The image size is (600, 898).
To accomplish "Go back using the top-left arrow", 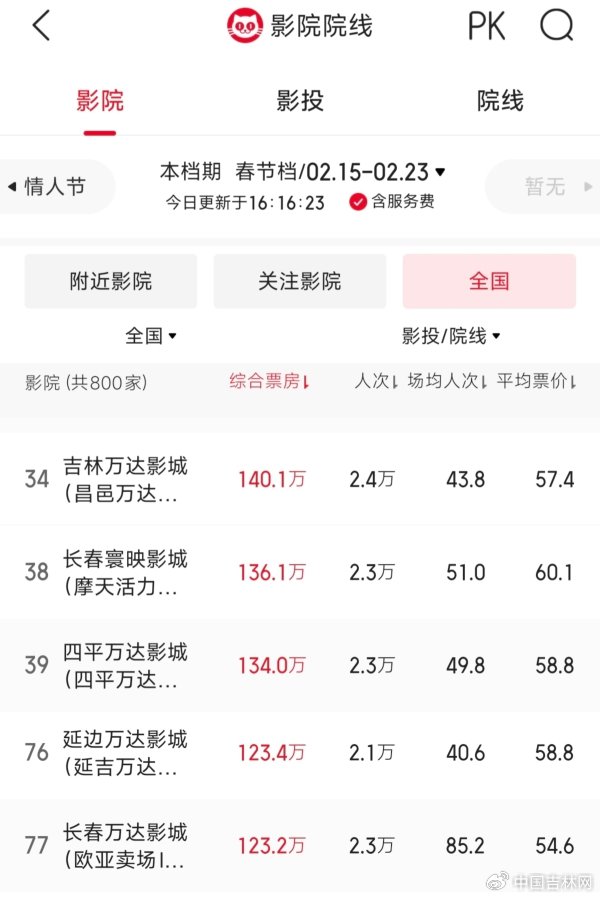I will (41, 26).
